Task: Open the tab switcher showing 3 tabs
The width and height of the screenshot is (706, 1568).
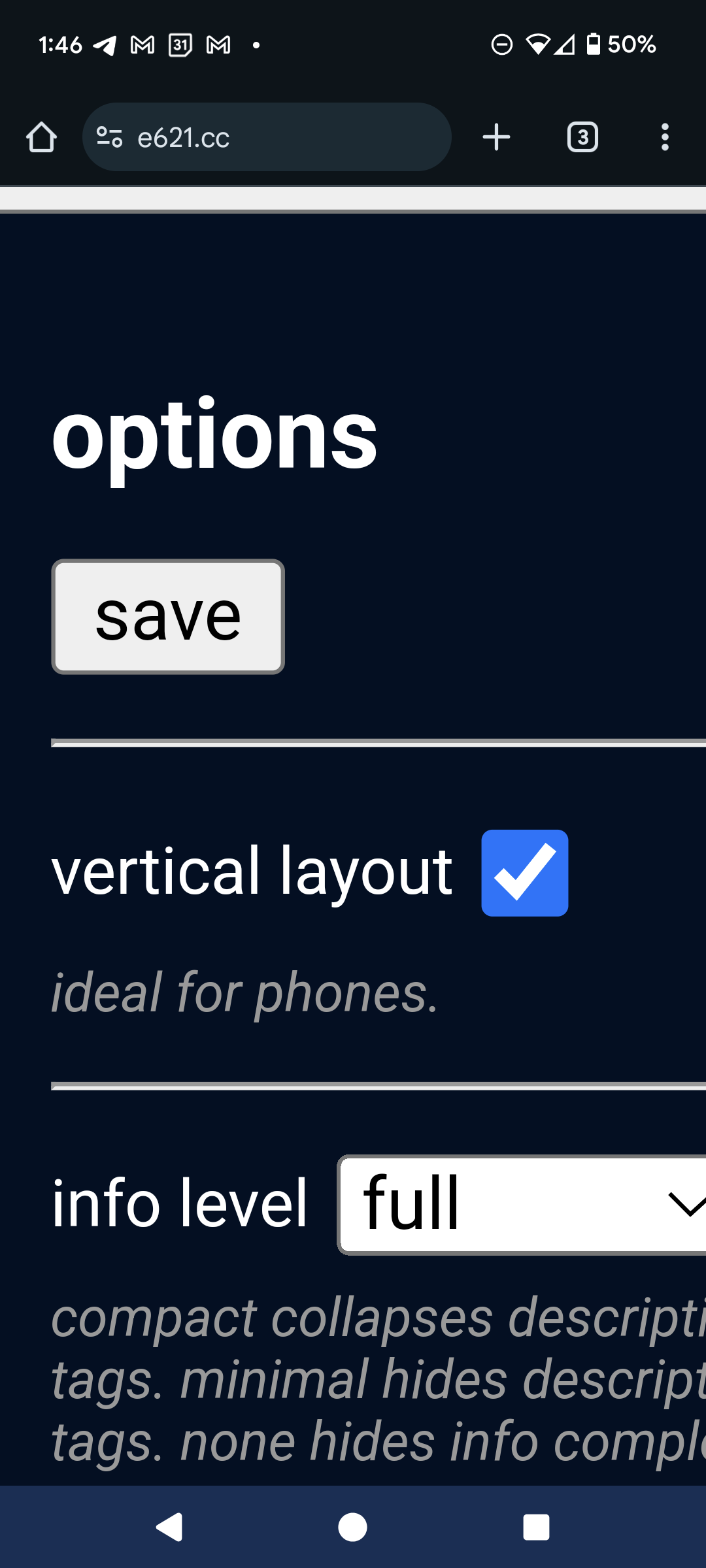Action: (x=582, y=137)
